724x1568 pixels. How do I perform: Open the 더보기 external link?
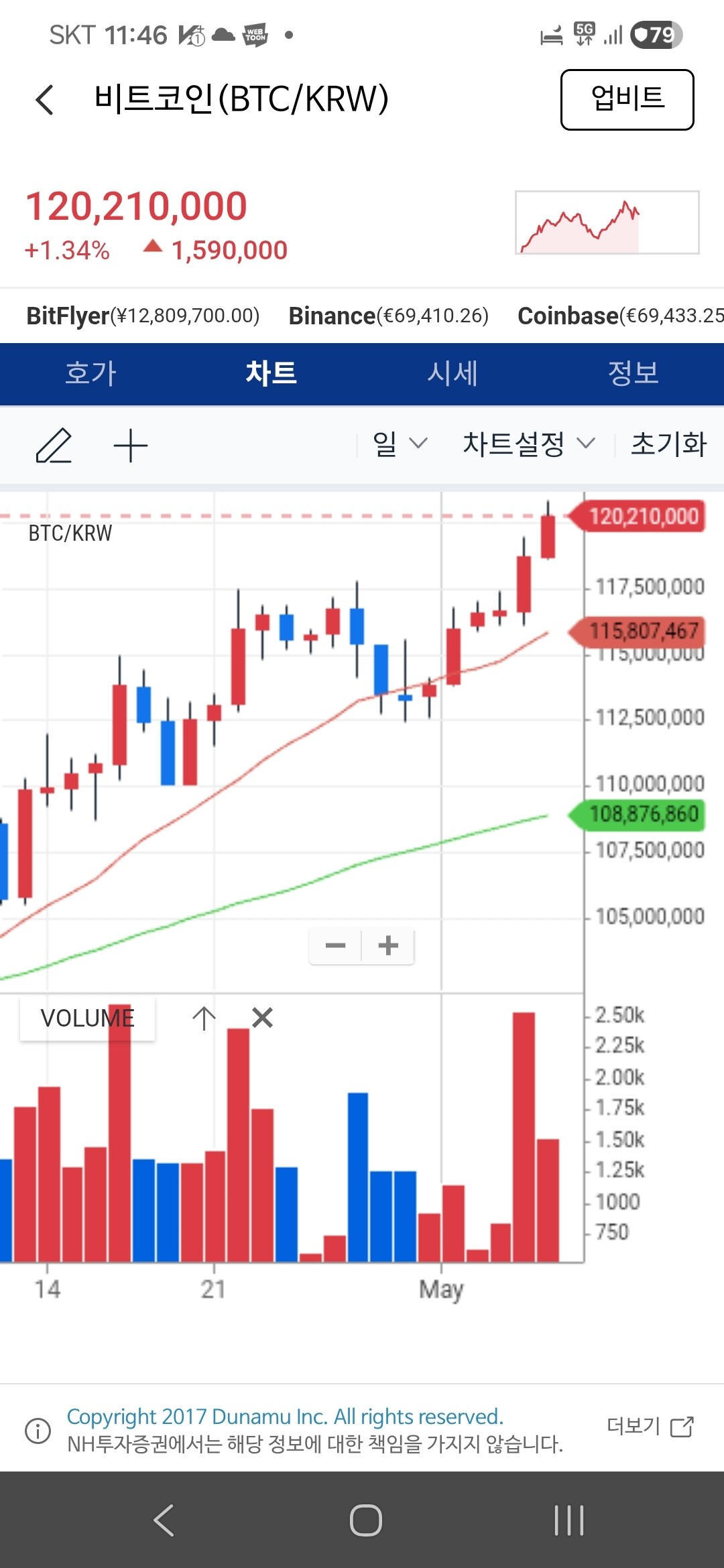click(x=650, y=1427)
